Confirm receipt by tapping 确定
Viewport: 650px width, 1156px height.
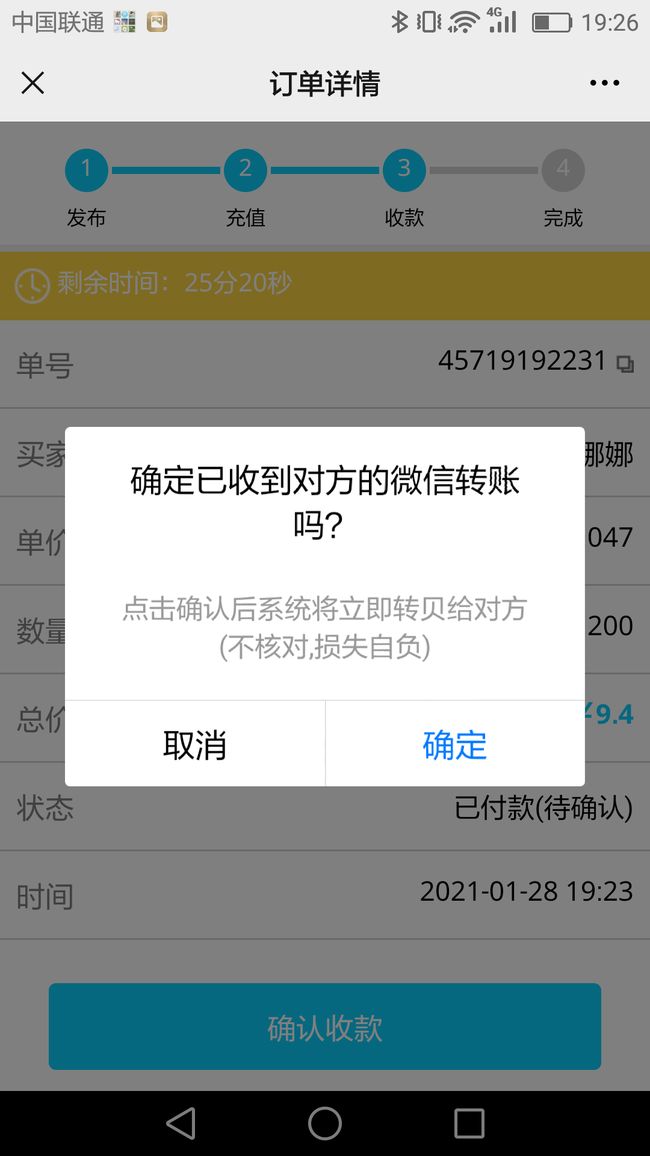pyautogui.click(x=455, y=745)
